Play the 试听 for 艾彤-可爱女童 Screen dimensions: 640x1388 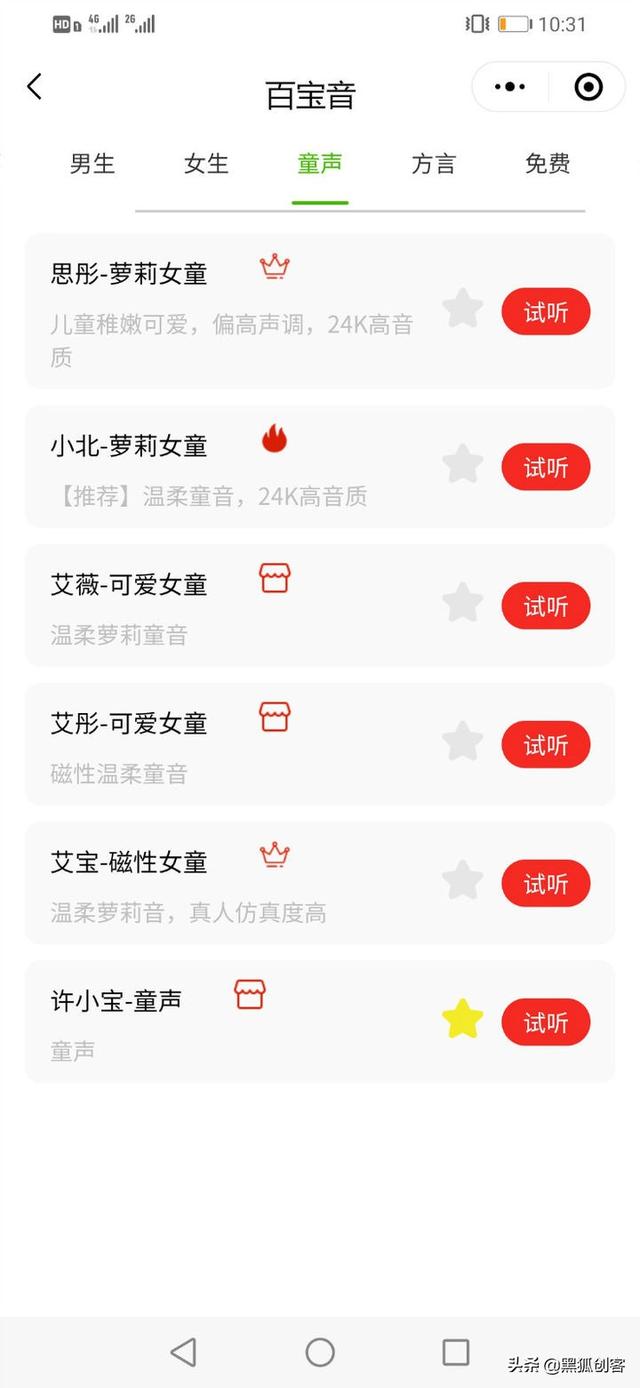click(546, 745)
